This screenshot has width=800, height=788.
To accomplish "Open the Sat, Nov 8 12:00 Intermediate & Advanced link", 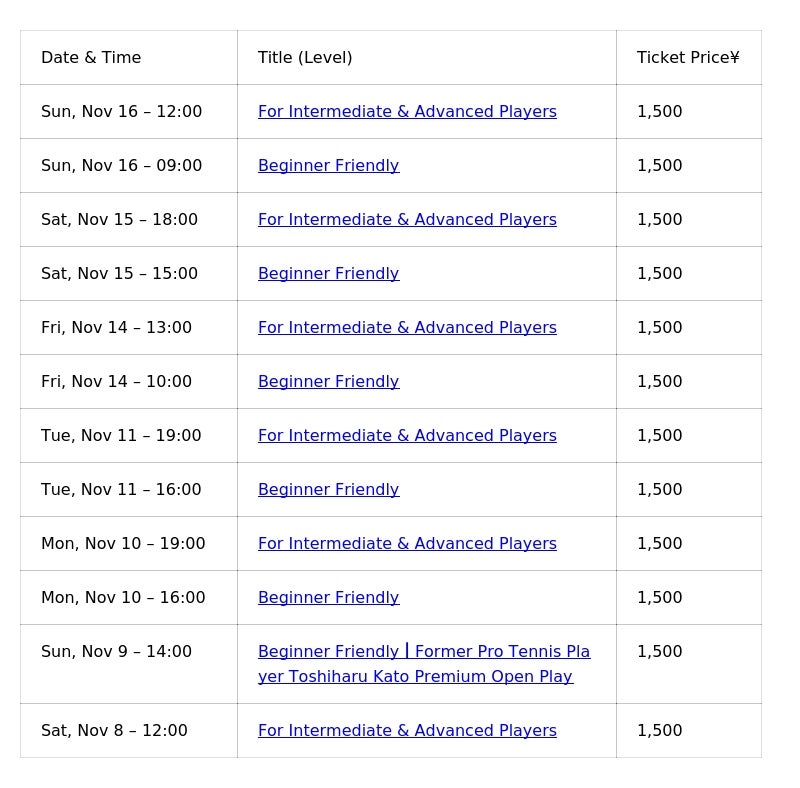I will point(407,731).
